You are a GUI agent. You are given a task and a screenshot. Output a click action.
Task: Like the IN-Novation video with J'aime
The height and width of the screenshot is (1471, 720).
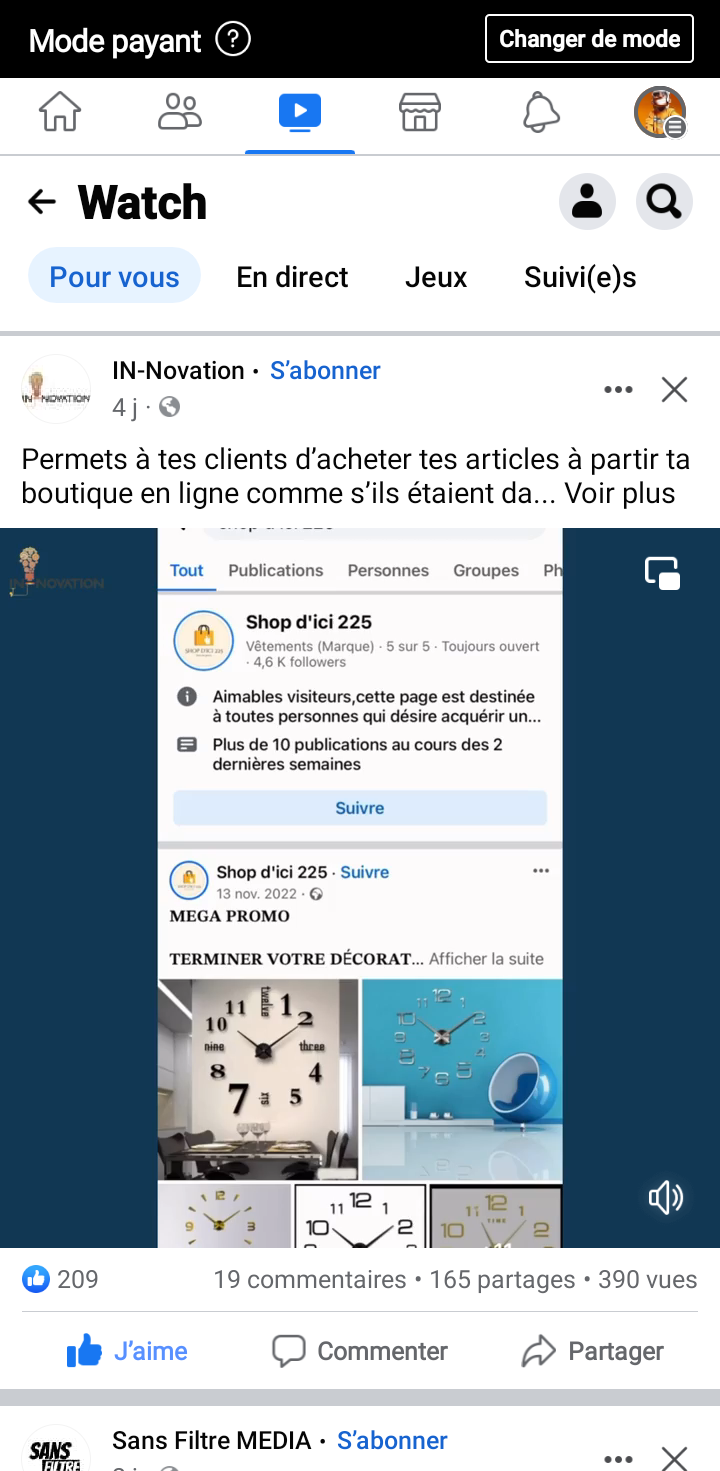127,1351
